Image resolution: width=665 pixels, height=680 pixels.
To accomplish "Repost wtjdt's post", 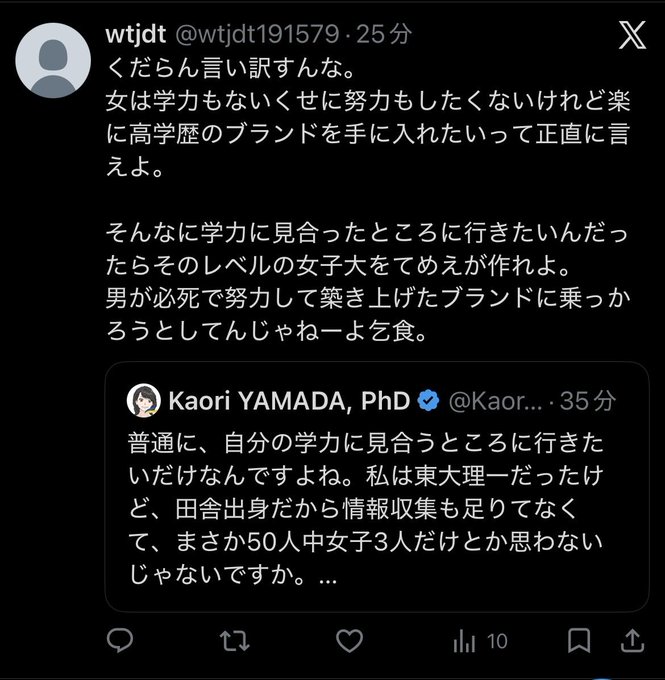I will 234,640.
